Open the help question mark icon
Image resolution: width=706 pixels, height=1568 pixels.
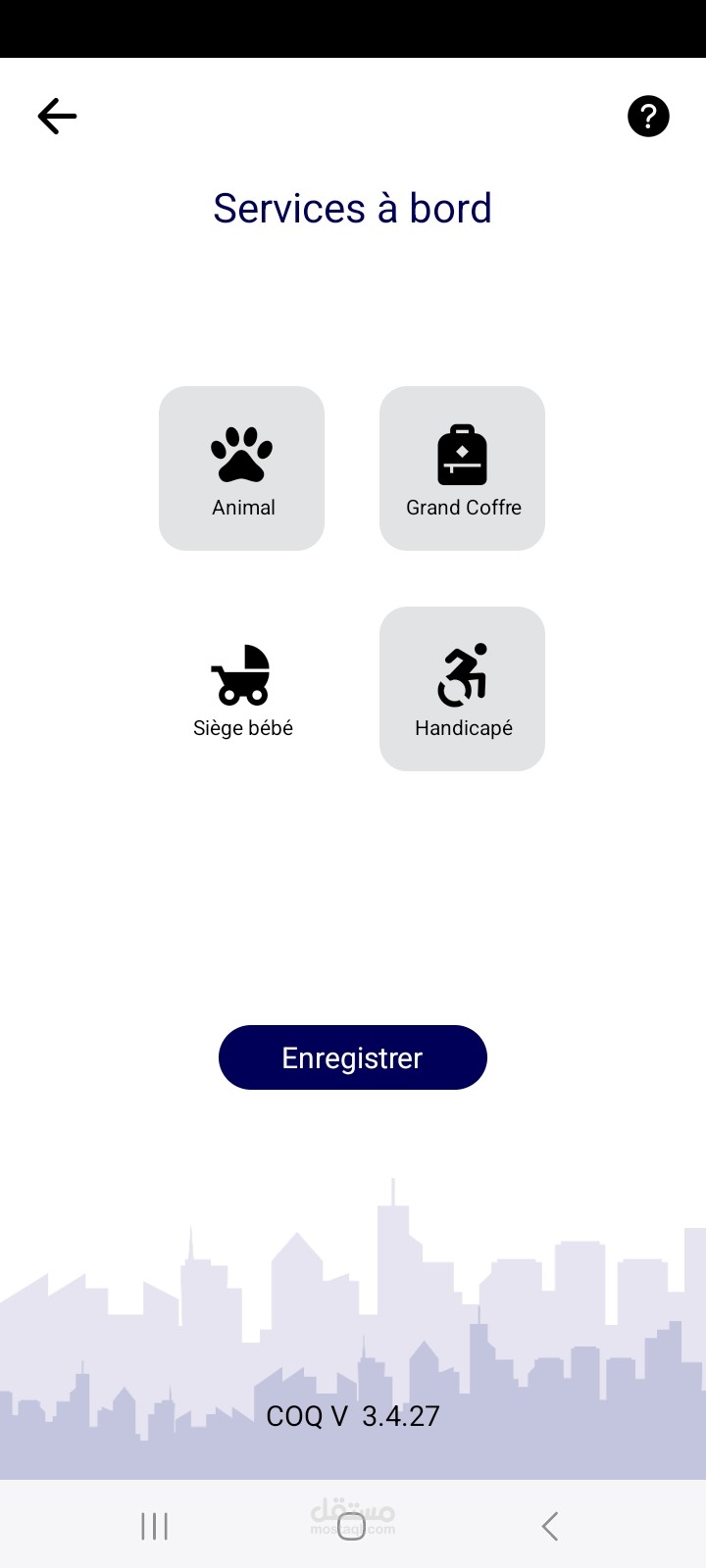point(648,117)
